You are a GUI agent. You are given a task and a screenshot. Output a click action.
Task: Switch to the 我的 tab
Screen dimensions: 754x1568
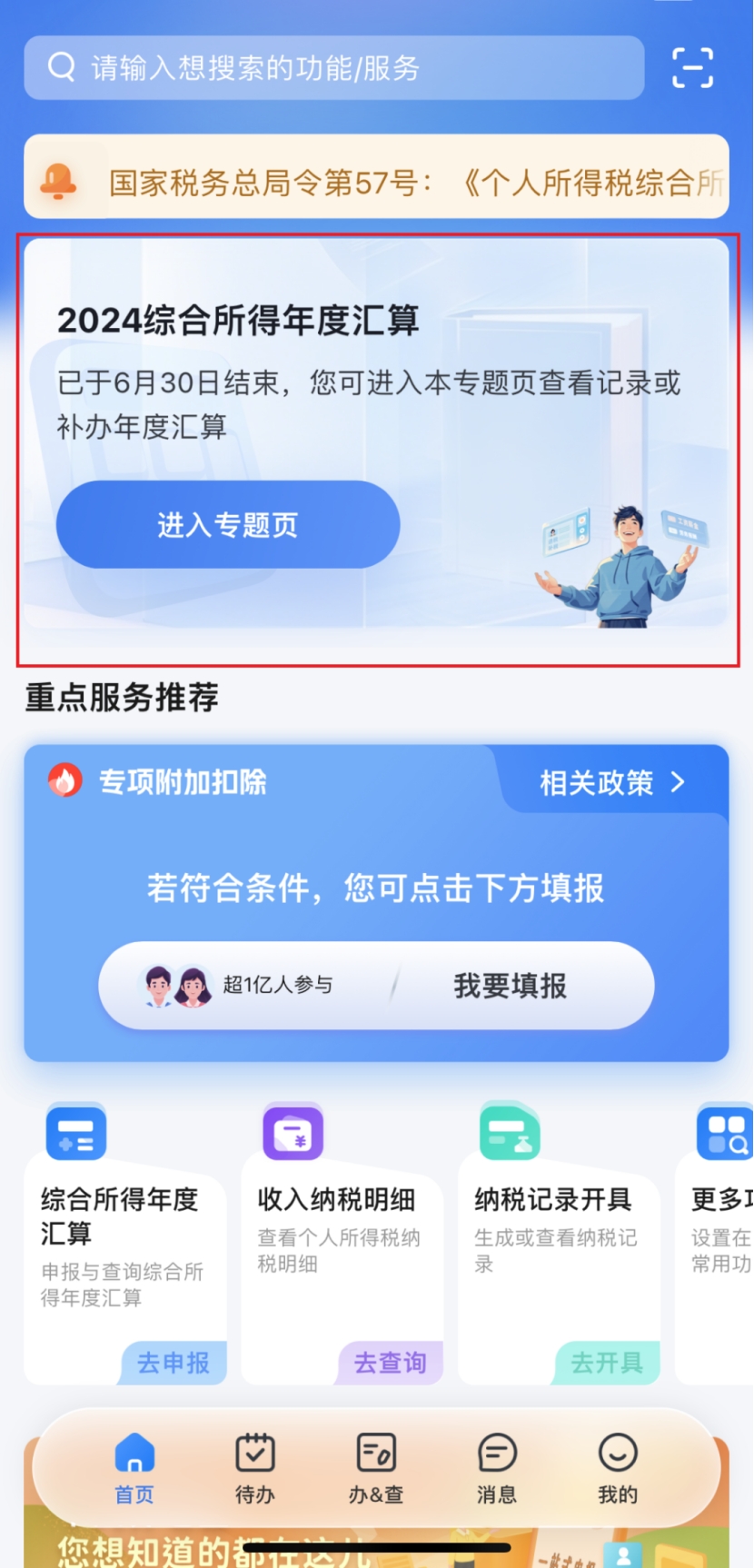(618, 1468)
